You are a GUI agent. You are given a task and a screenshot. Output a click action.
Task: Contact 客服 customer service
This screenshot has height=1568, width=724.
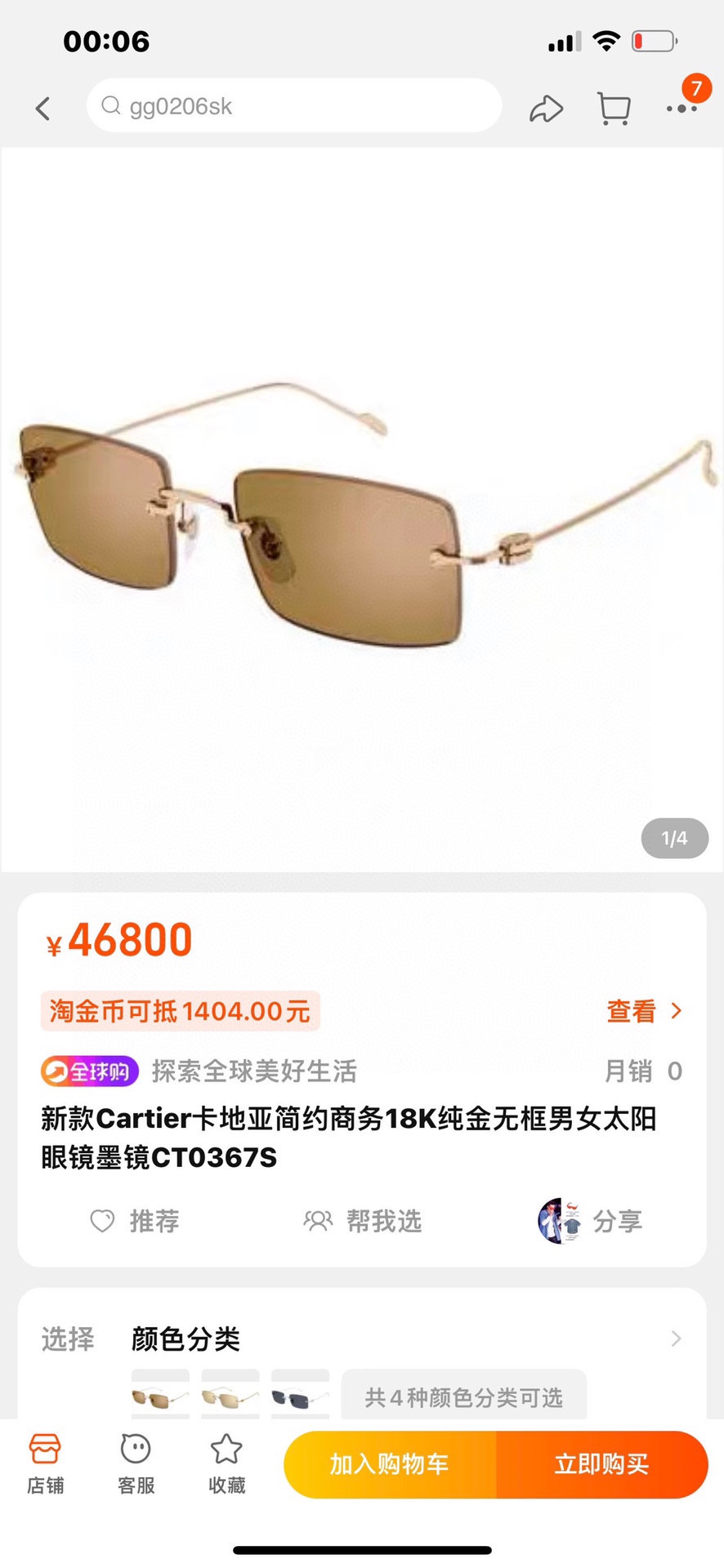click(x=136, y=1463)
